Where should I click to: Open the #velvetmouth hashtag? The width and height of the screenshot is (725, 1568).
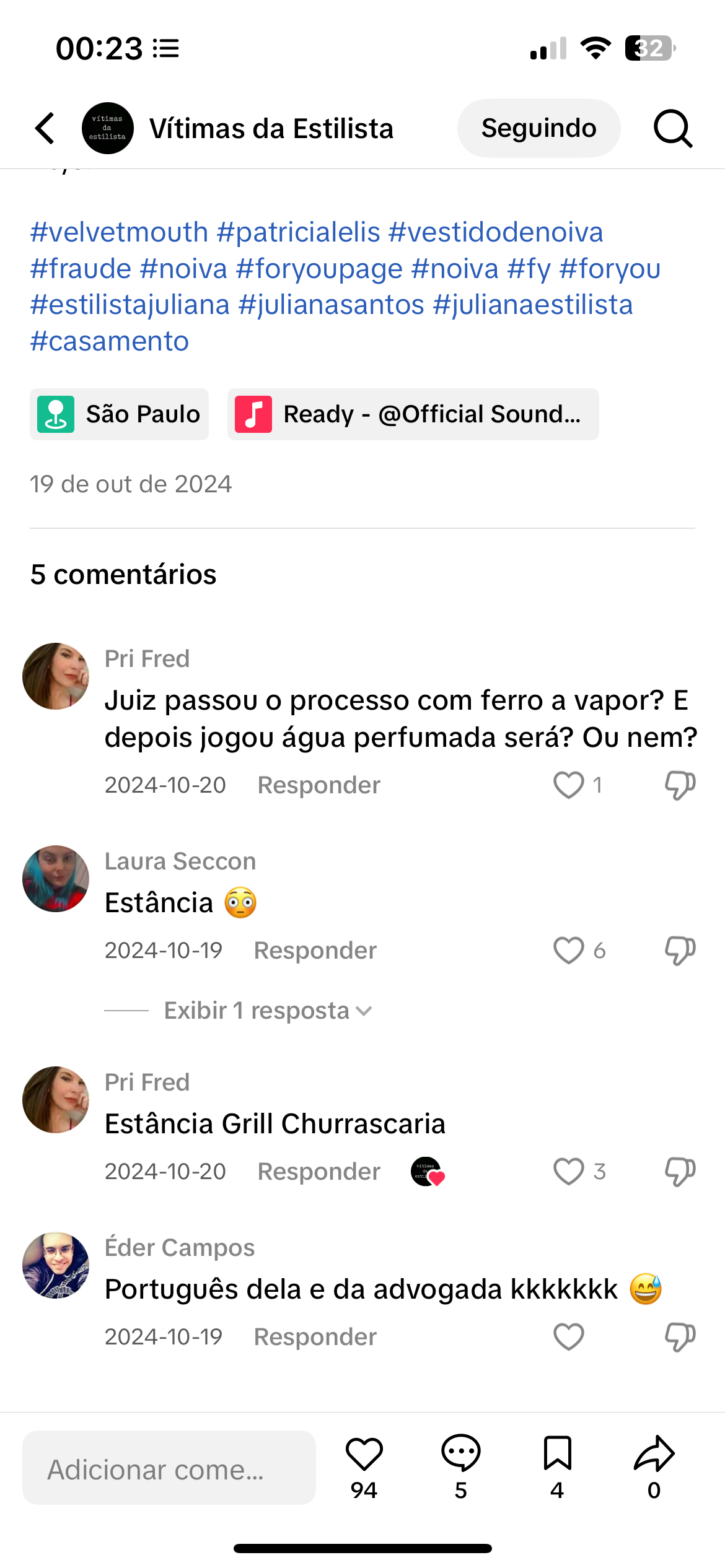(x=120, y=233)
